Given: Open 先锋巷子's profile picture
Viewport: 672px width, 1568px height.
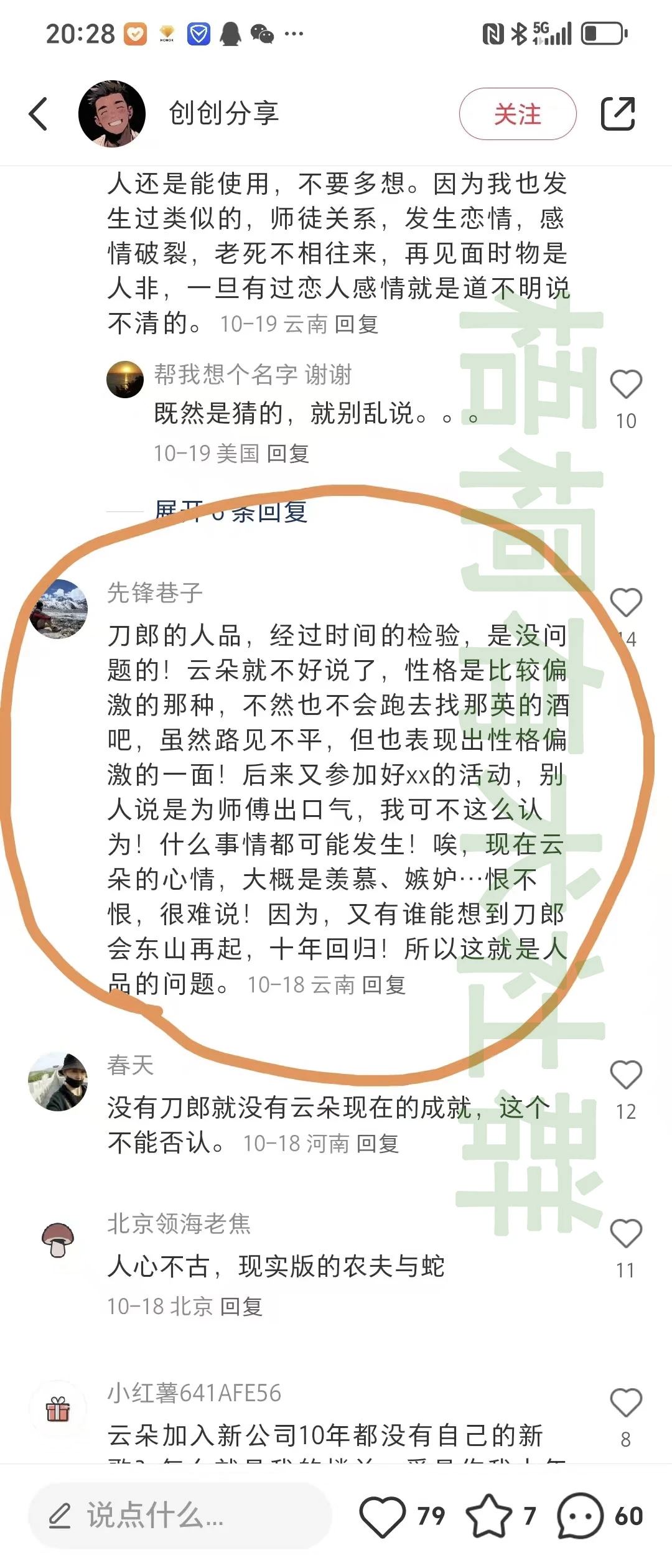Looking at the screenshot, I should coord(58,609).
